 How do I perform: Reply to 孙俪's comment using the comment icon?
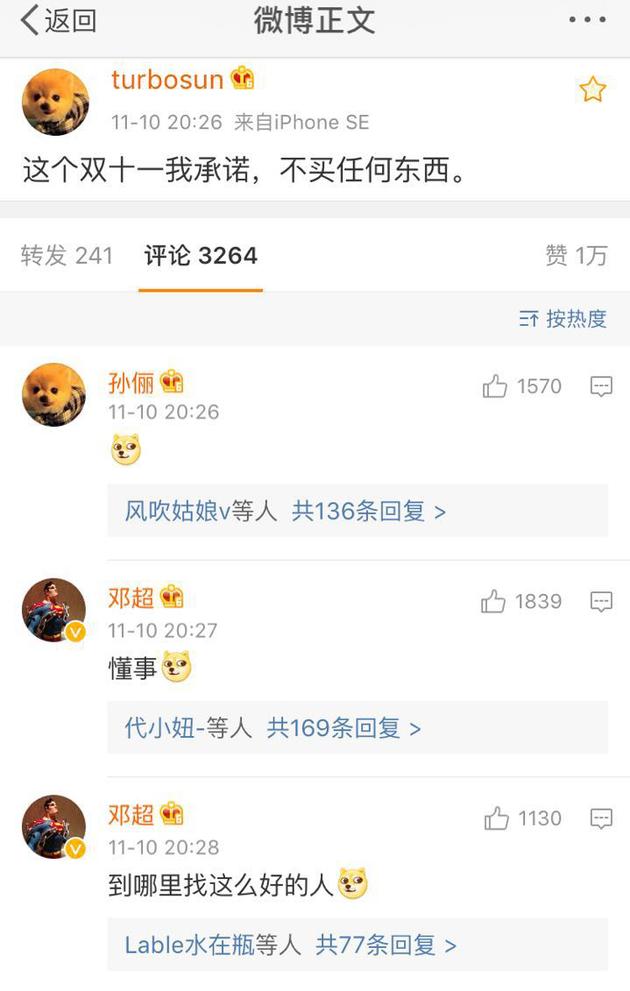click(601, 387)
